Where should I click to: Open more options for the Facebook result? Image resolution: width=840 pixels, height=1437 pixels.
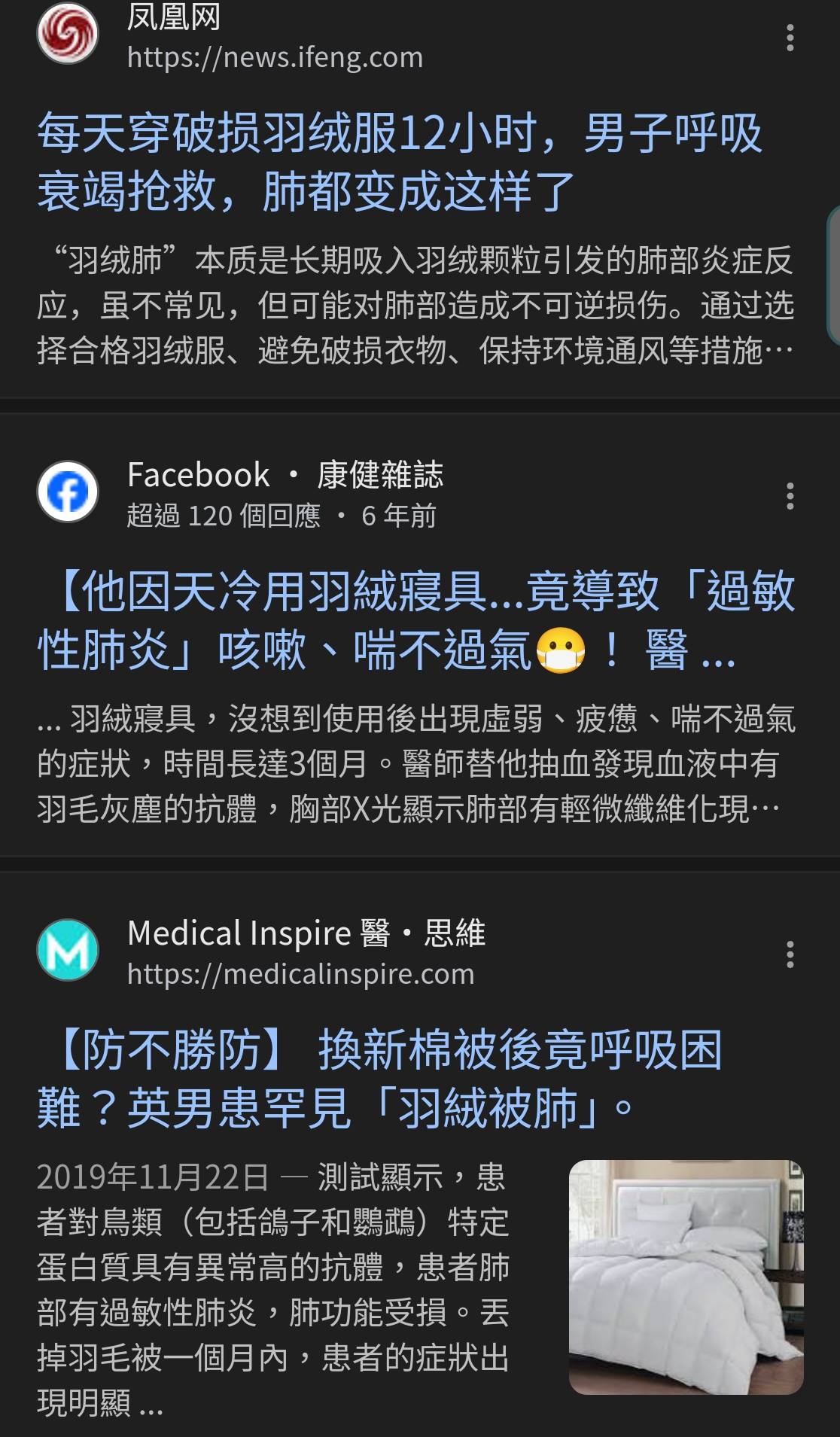pyautogui.click(x=790, y=496)
